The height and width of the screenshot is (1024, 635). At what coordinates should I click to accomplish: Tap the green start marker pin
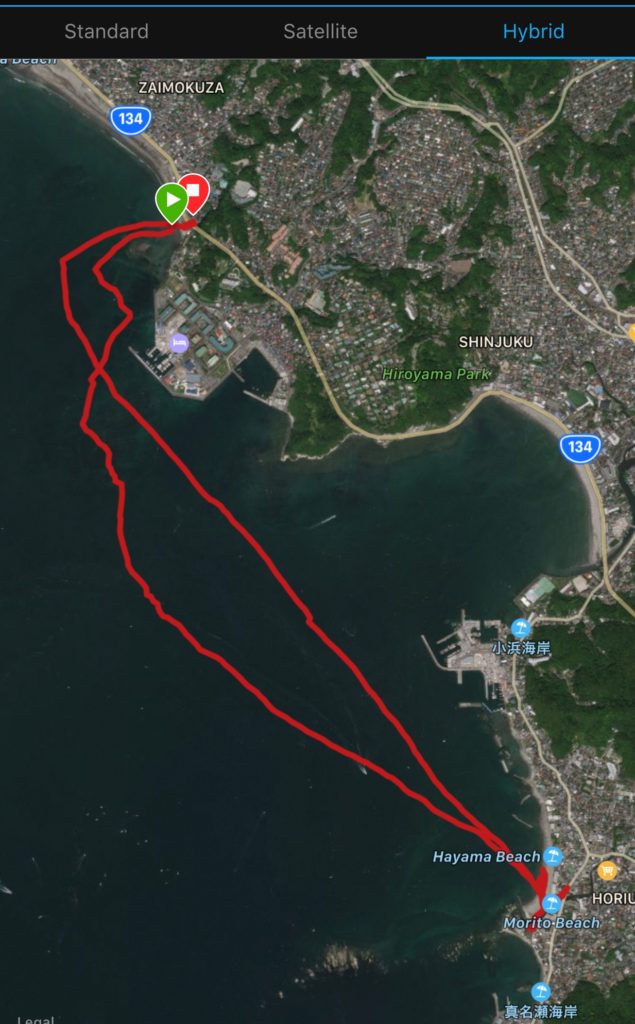[x=171, y=201]
